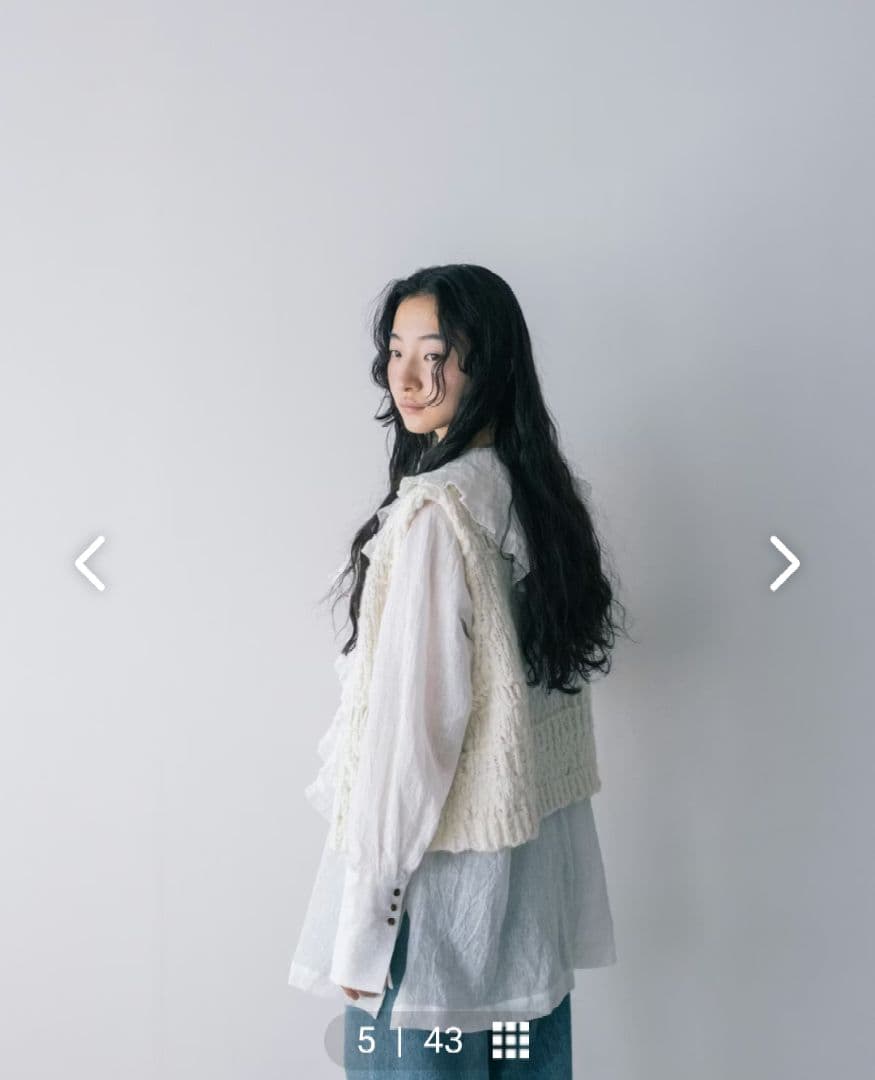Advance to the next photo
This screenshot has height=1080, width=875.
pyautogui.click(x=784, y=563)
